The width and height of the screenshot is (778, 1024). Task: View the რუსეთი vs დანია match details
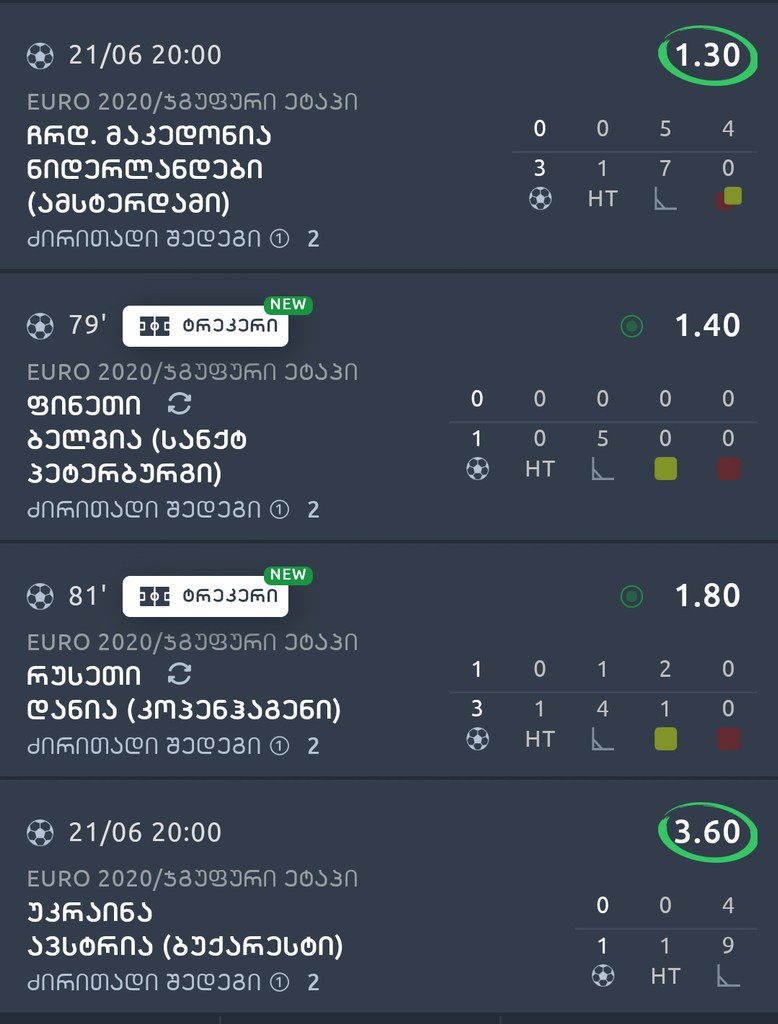(183, 710)
